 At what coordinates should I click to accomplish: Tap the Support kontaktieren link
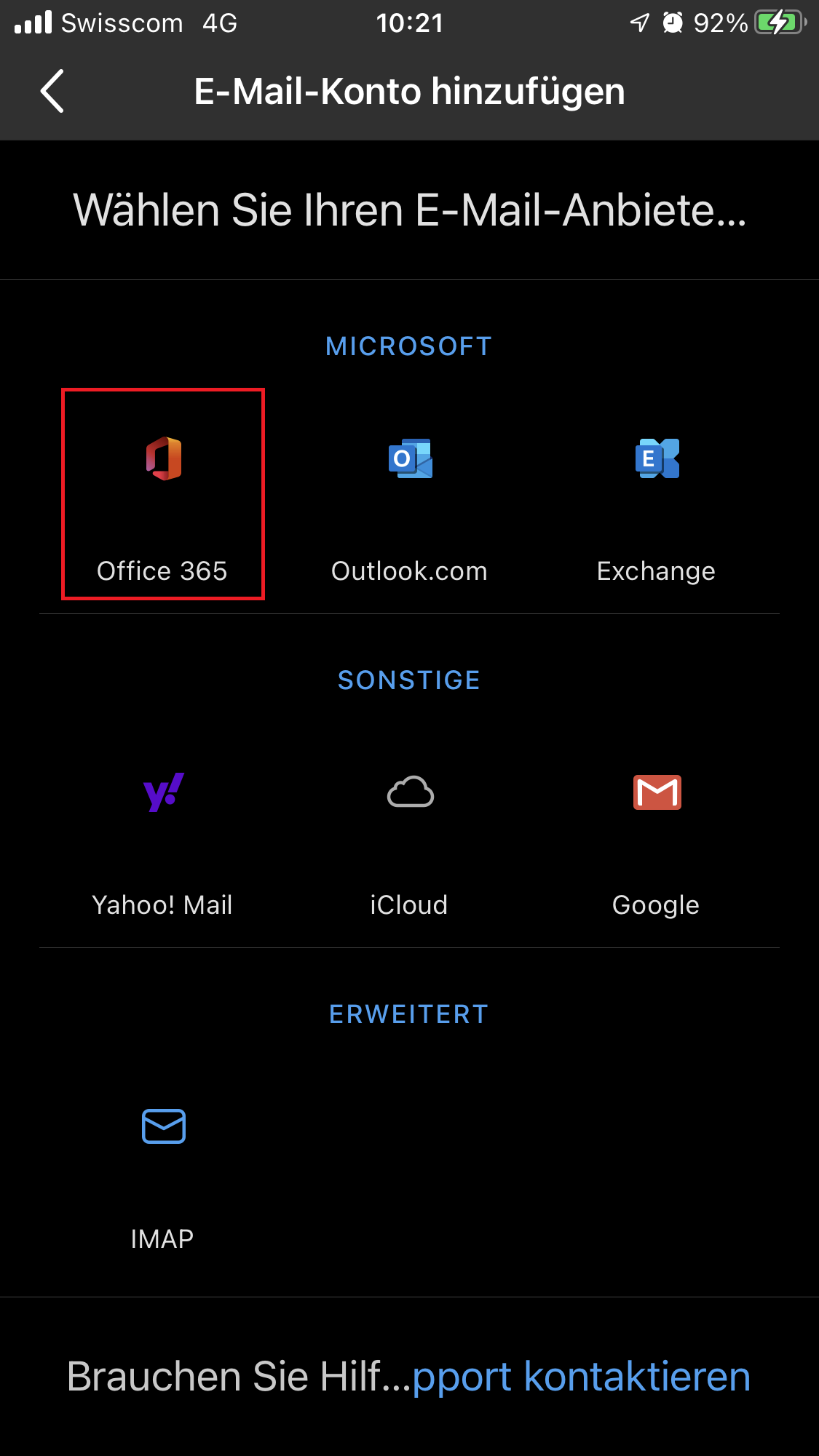582,1377
